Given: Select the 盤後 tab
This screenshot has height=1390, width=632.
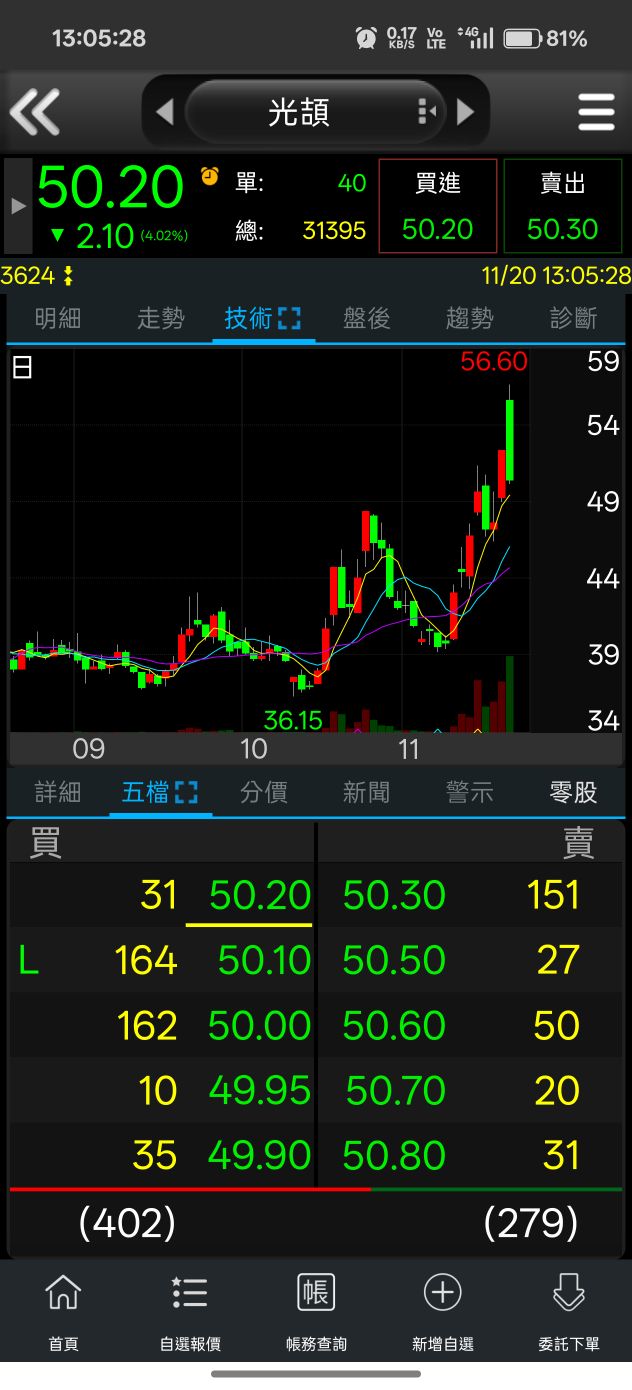Looking at the screenshot, I should 366,319.
